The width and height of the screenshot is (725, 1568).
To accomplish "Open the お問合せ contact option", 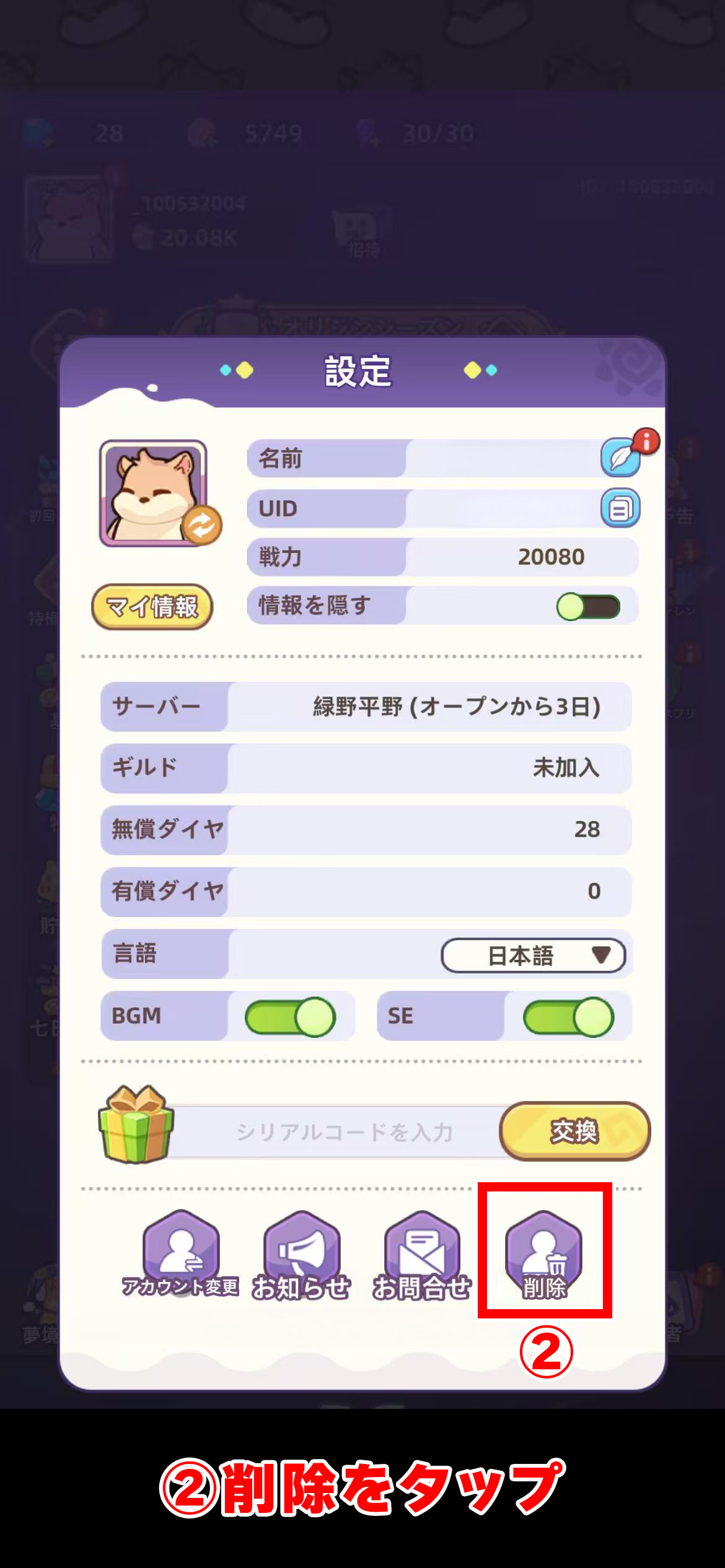I will coord(422,1254).
